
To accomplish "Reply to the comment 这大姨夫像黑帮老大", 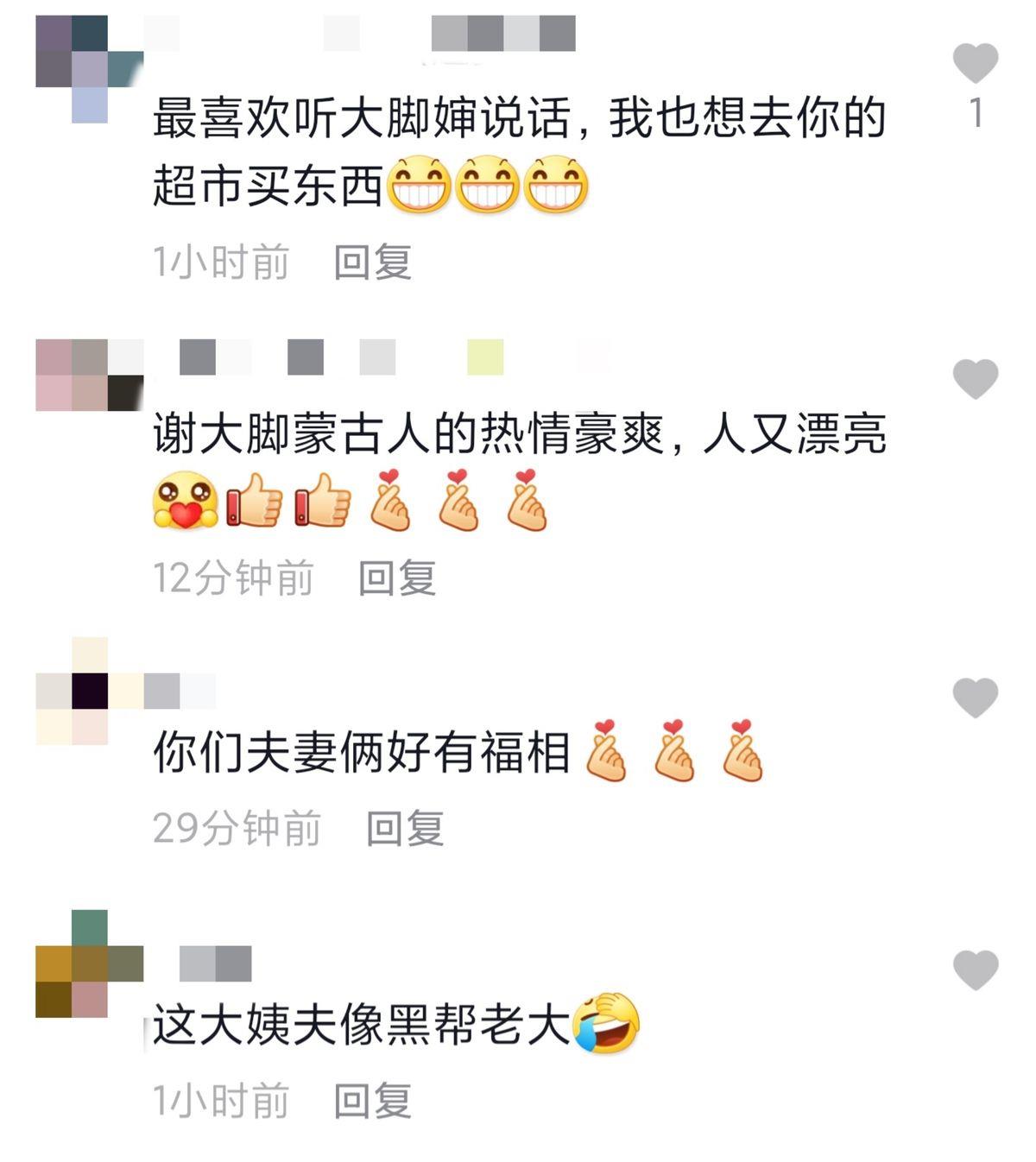I will coord(372,1102).
